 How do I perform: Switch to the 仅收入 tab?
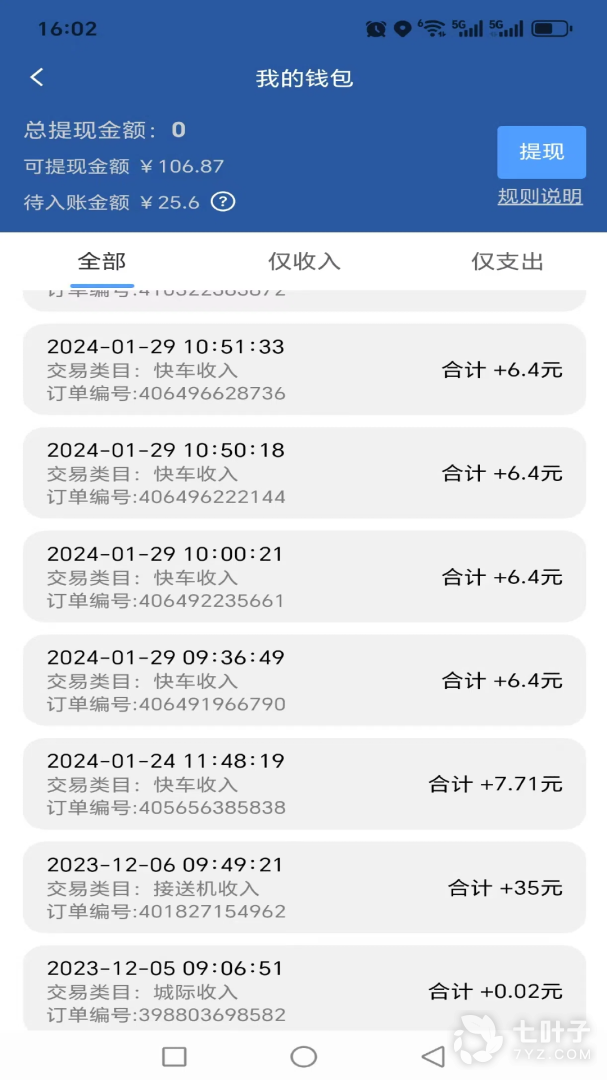pyautogui.click(x=304, y=262)
